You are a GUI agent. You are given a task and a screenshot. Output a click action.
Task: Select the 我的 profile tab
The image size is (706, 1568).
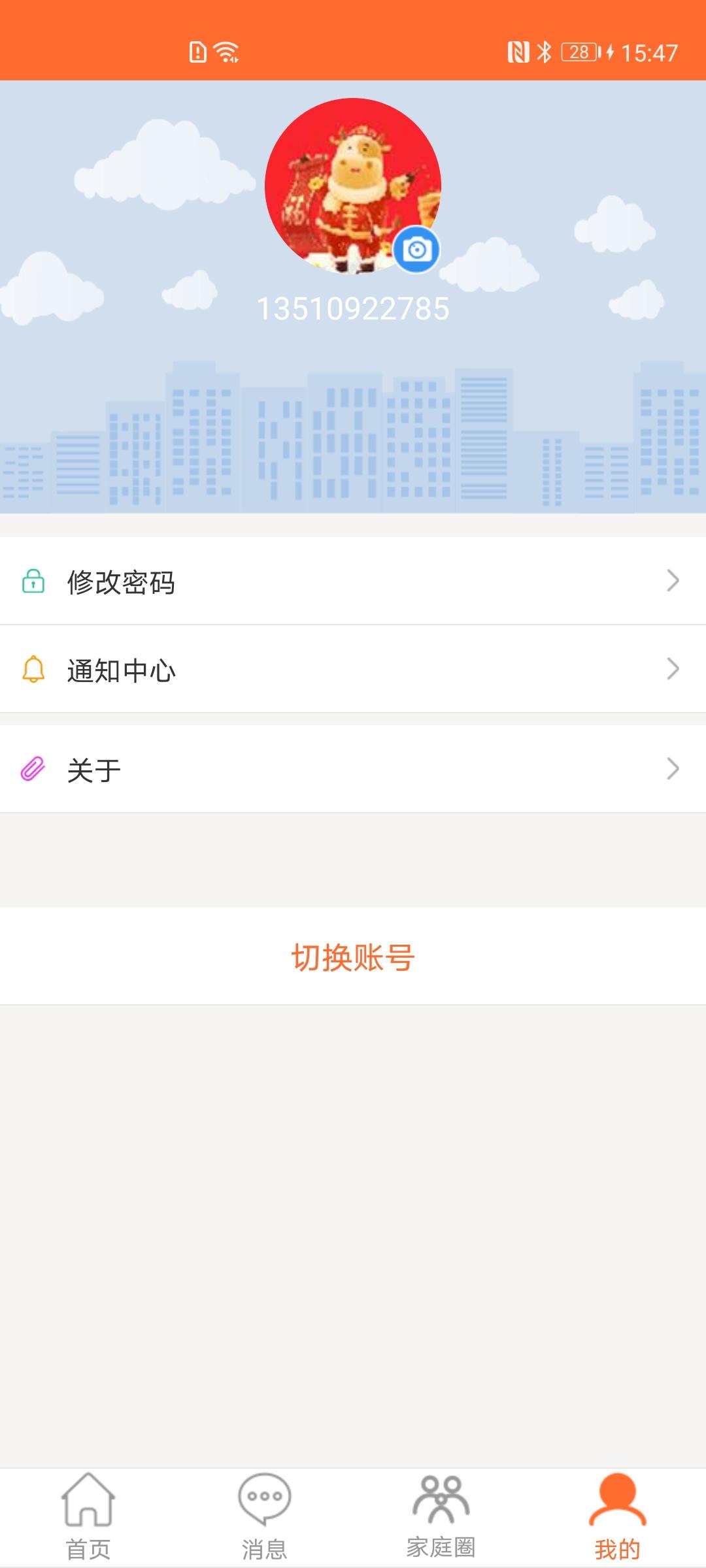617,1517
